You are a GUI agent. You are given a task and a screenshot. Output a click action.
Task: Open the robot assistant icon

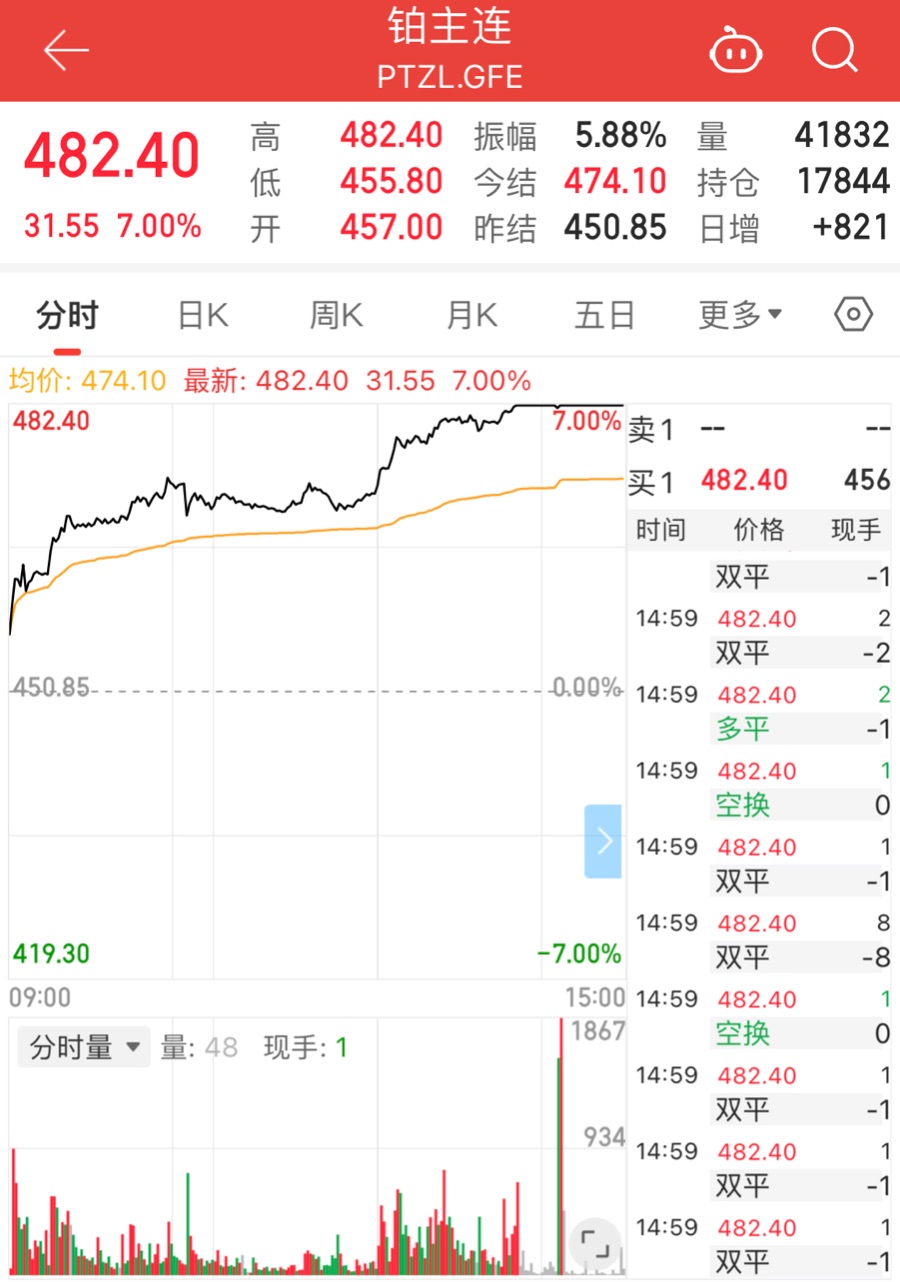click(736, 50)
